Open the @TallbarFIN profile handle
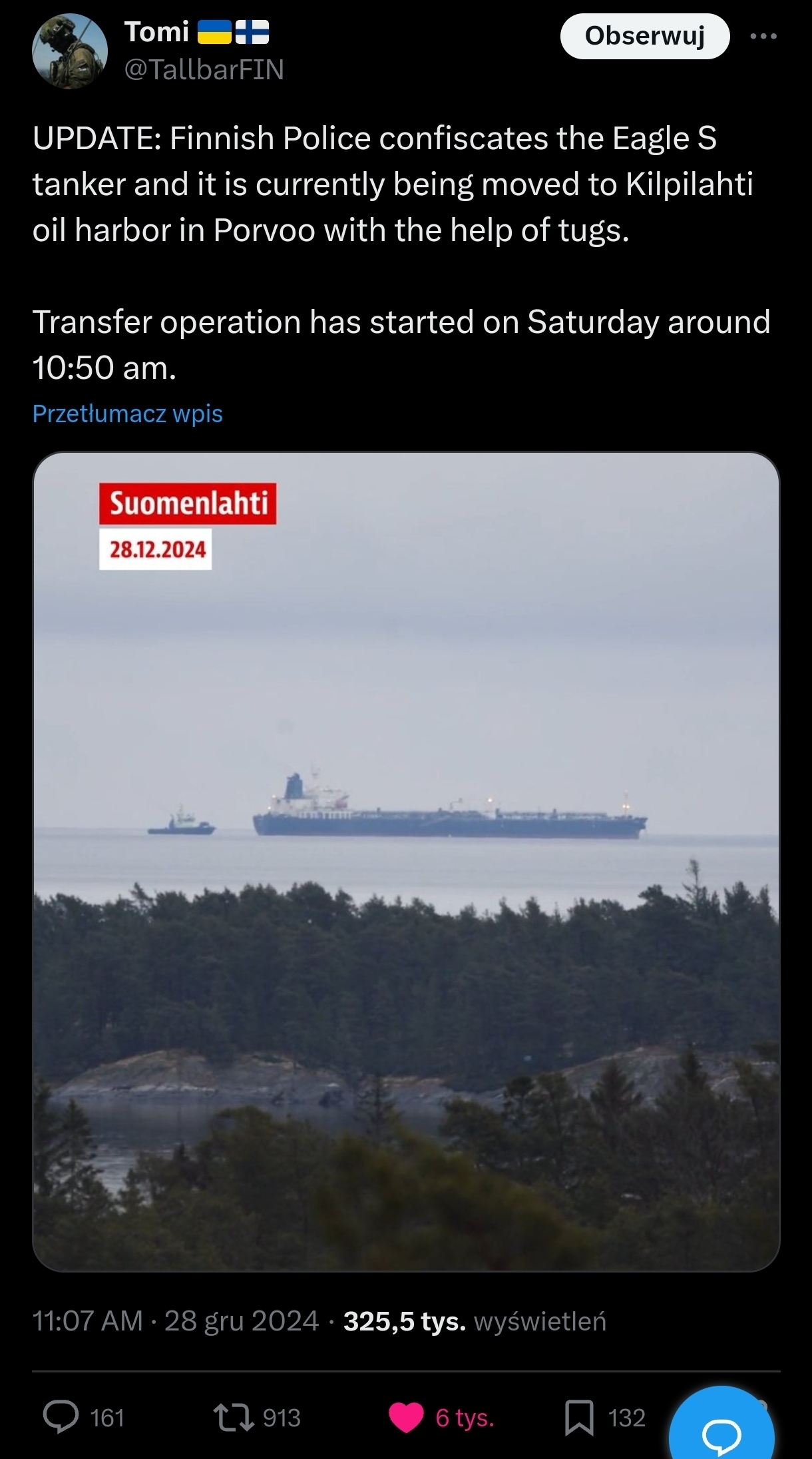This screenshot has height=1459, width=812. point(204,69)
